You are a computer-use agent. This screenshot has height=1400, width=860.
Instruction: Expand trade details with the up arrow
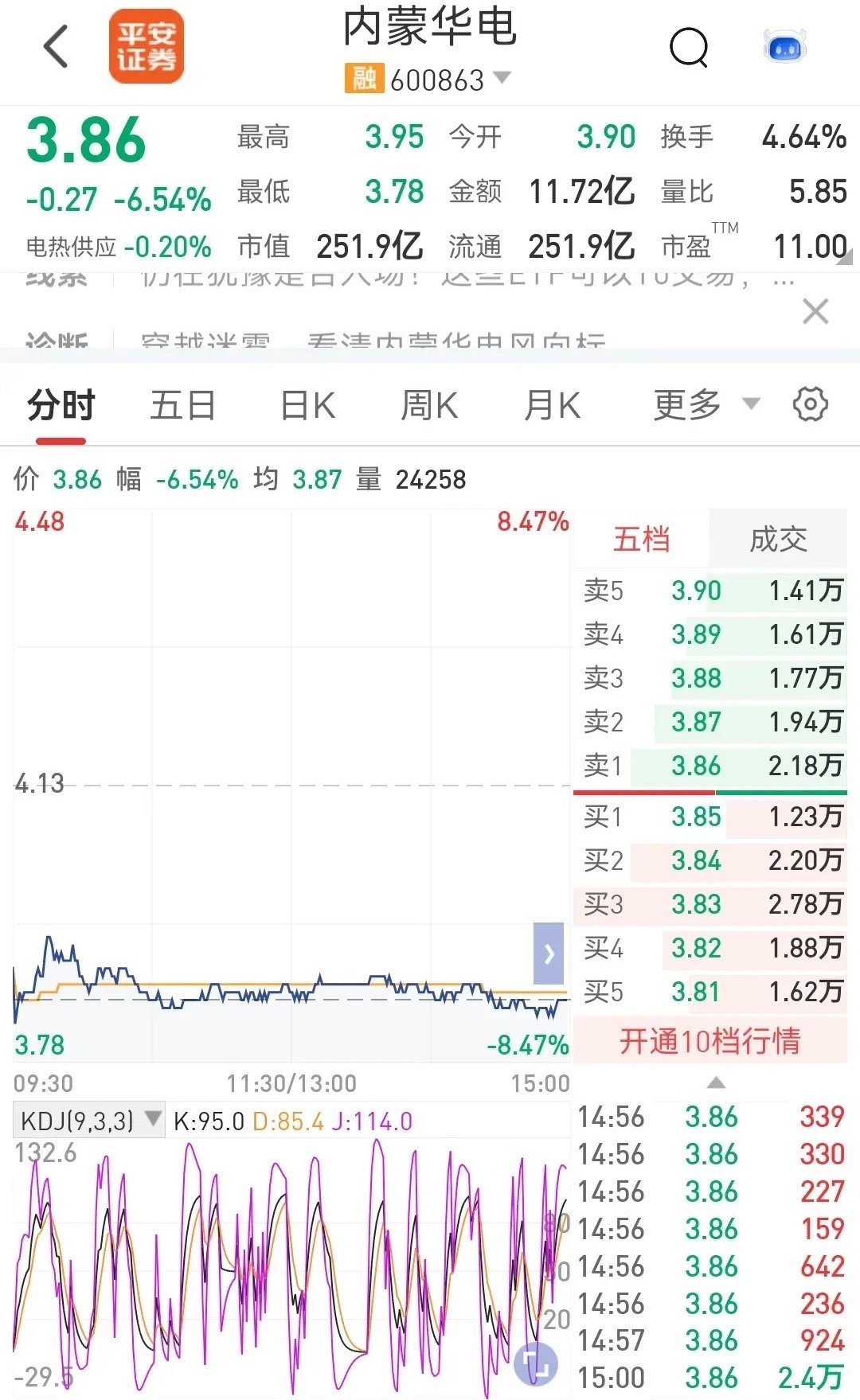tap(716, 1082)
